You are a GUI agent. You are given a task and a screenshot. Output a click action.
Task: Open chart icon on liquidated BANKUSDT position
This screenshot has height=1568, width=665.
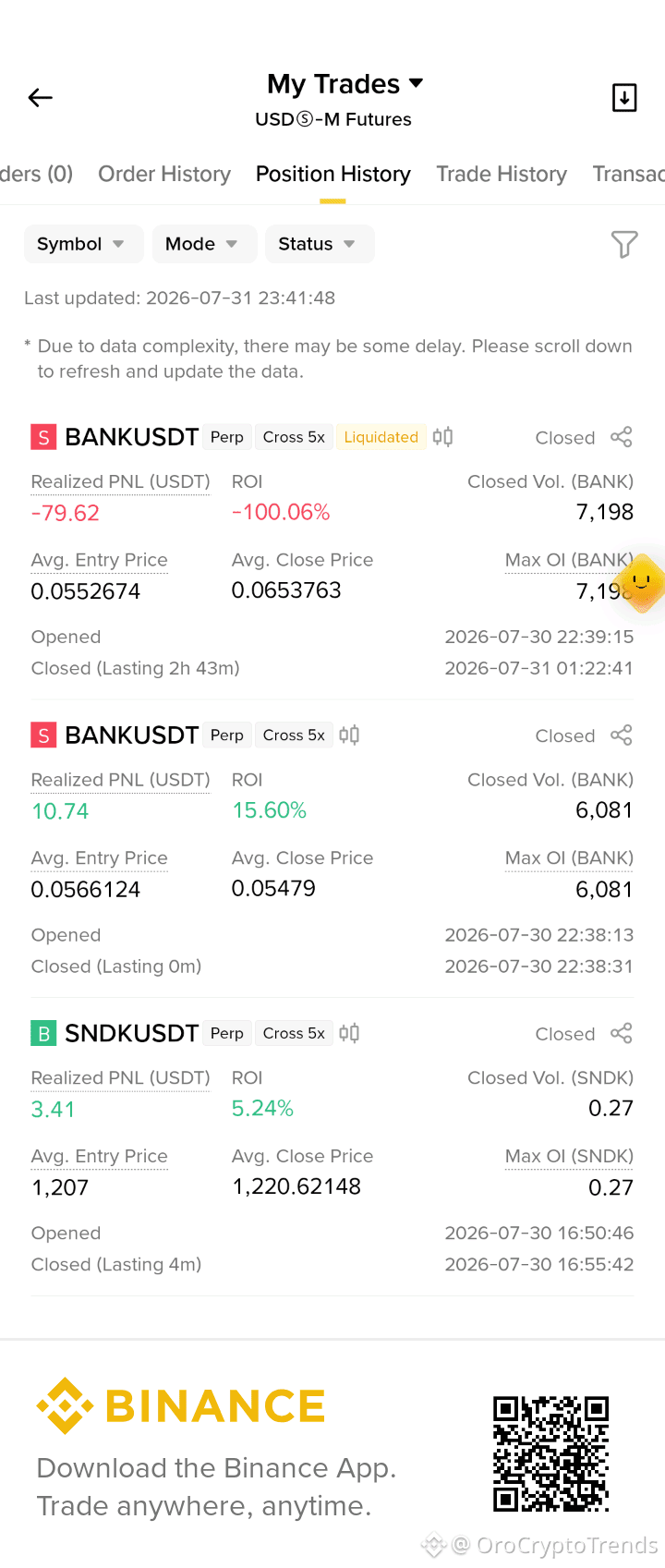(x=443, y=437)
